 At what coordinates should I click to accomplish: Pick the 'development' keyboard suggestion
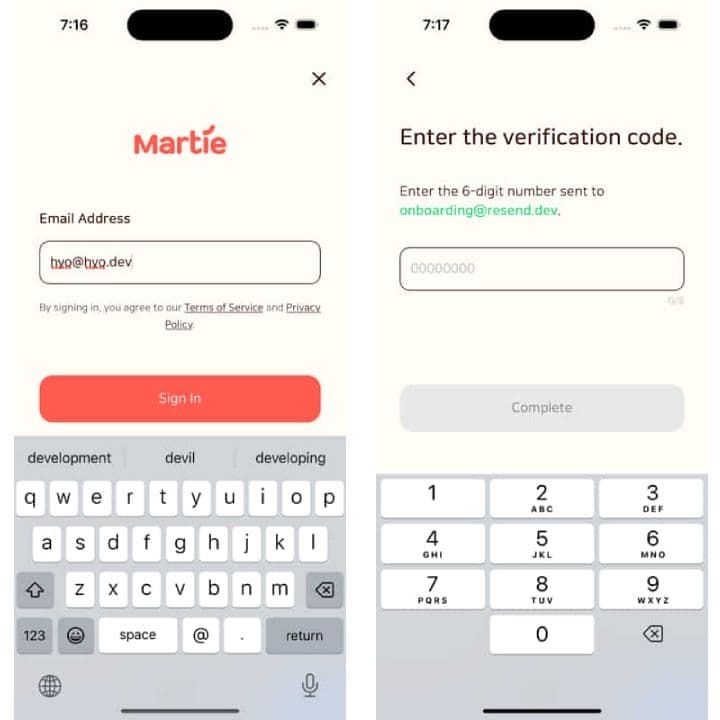click(69, 458)
